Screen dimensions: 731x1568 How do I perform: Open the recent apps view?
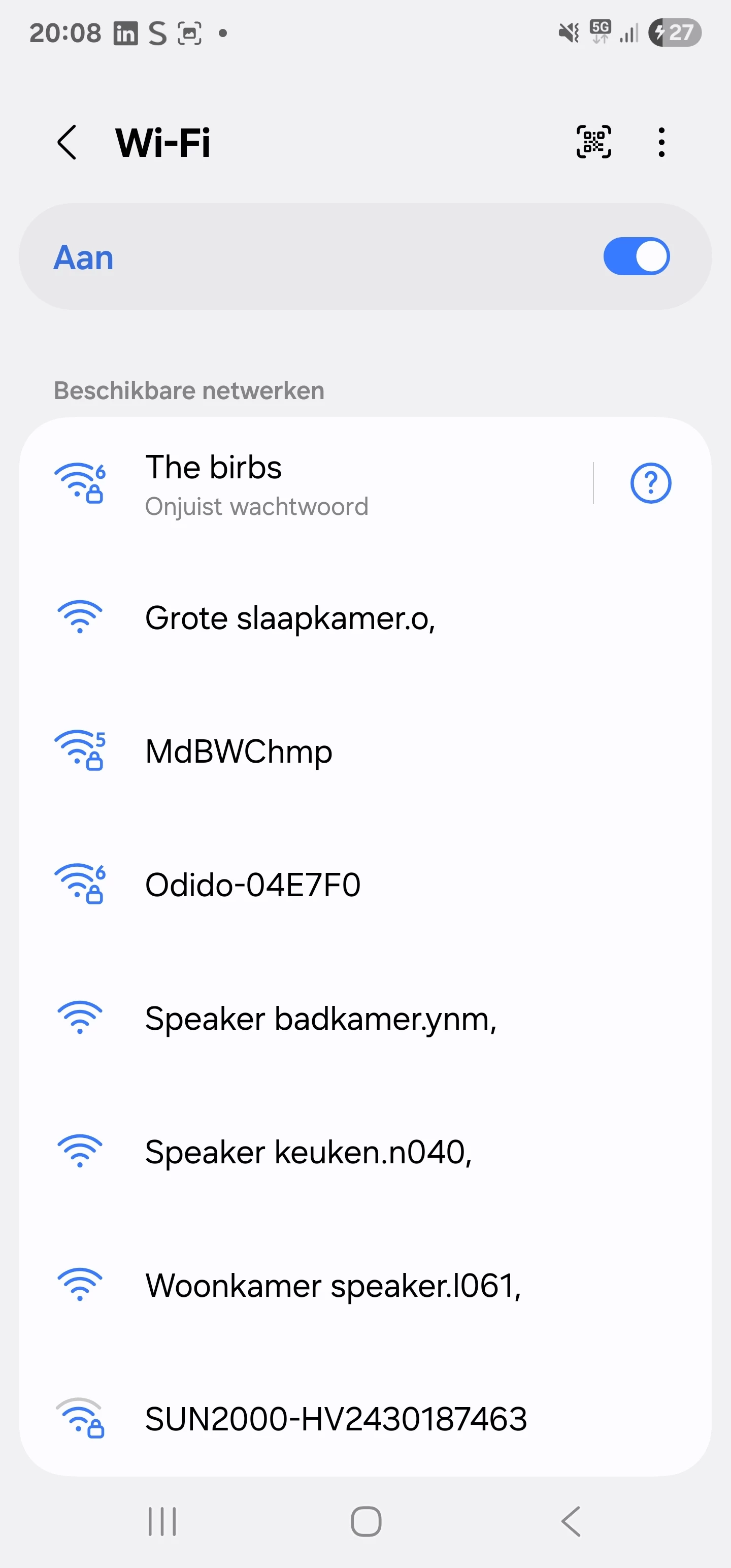[162, 1522]
